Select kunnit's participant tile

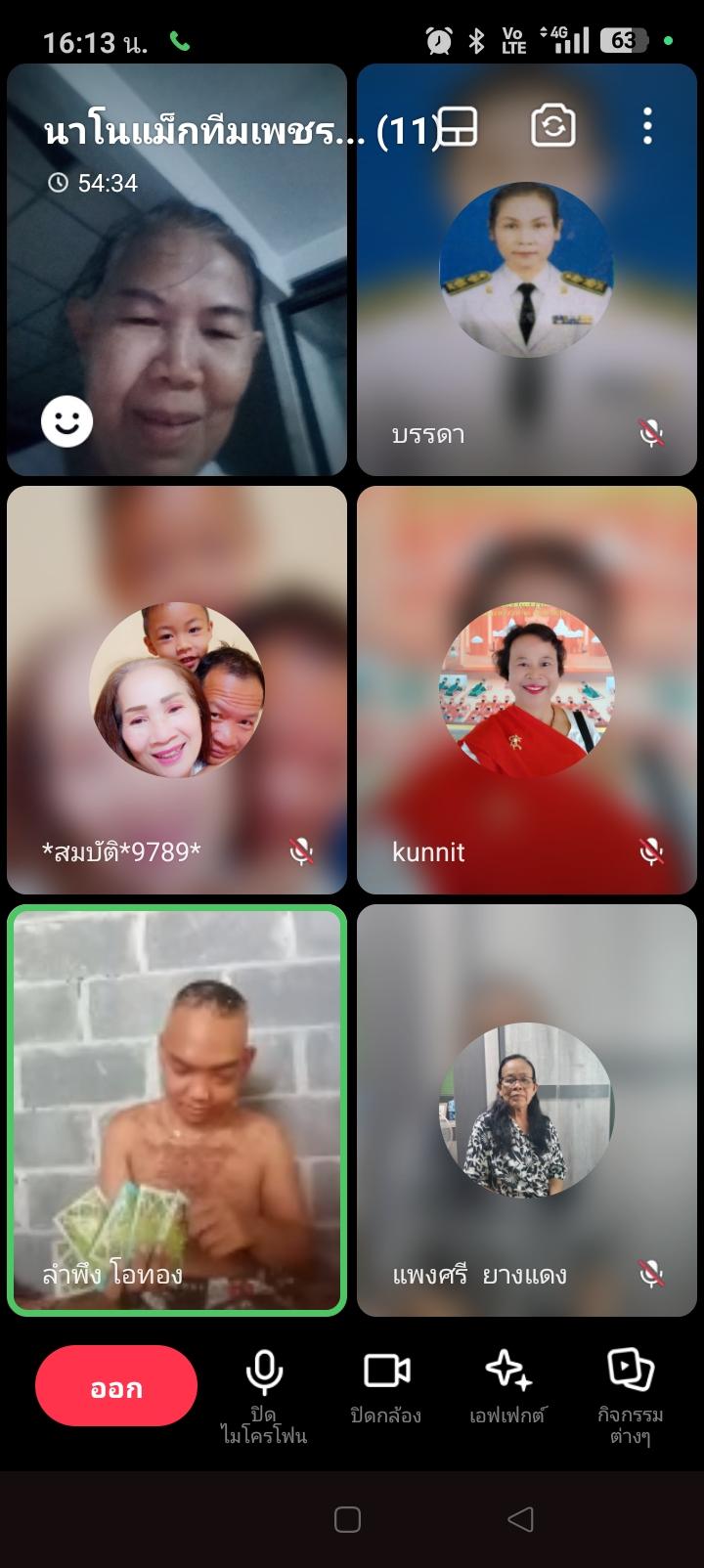(x=526, y=690)
